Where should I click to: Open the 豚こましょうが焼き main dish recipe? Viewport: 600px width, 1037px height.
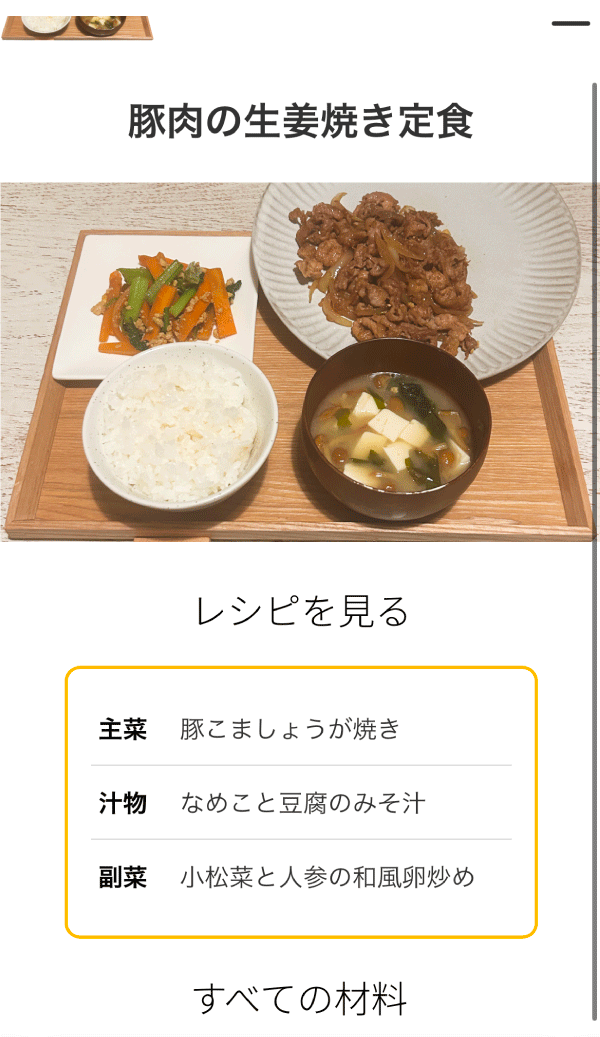tap(290, 729)
